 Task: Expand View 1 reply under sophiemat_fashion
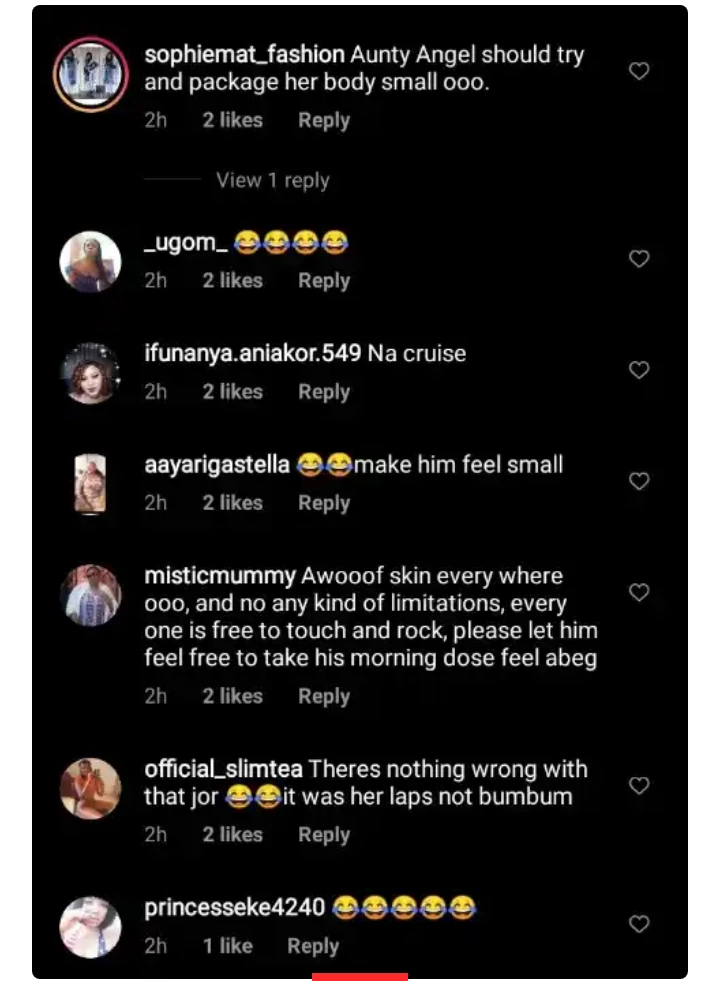pos(272,181)
